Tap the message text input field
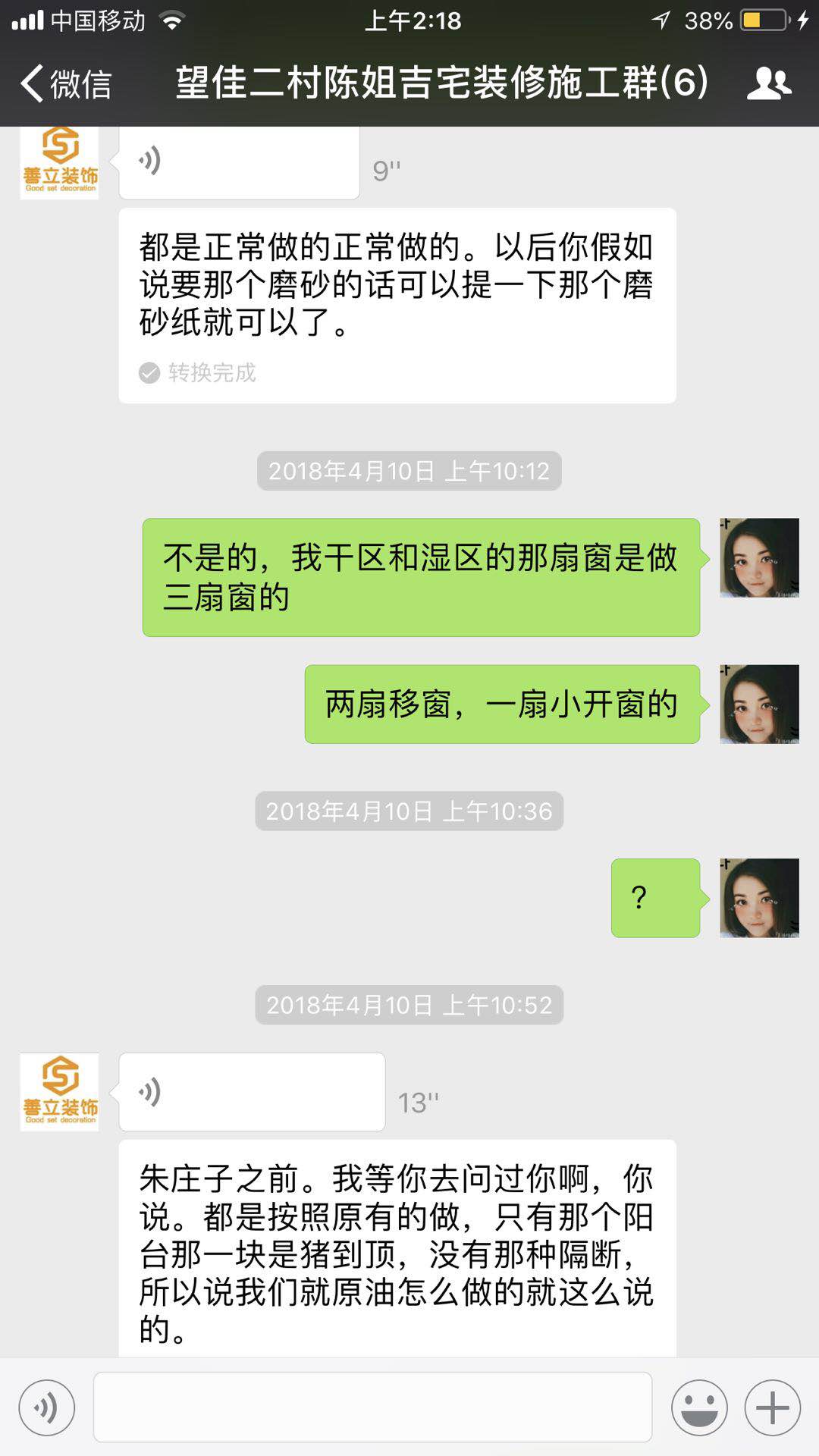This screenshot has width=819, height=1456. 372,1407
